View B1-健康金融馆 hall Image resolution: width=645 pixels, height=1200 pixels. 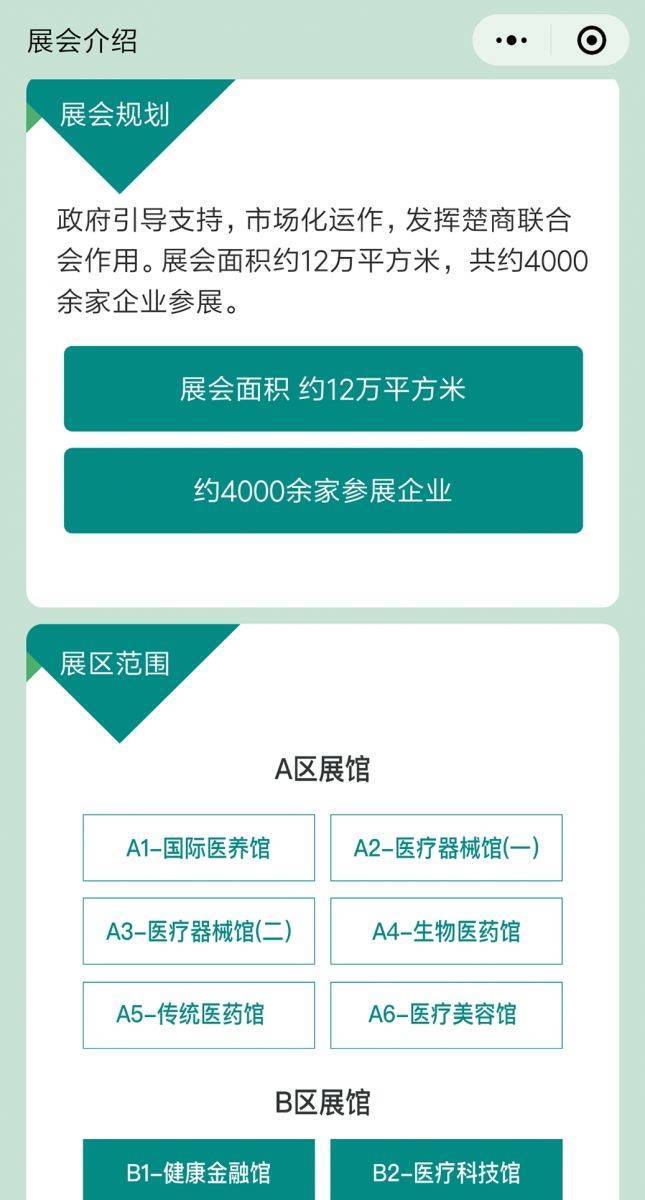point(198,1171)
